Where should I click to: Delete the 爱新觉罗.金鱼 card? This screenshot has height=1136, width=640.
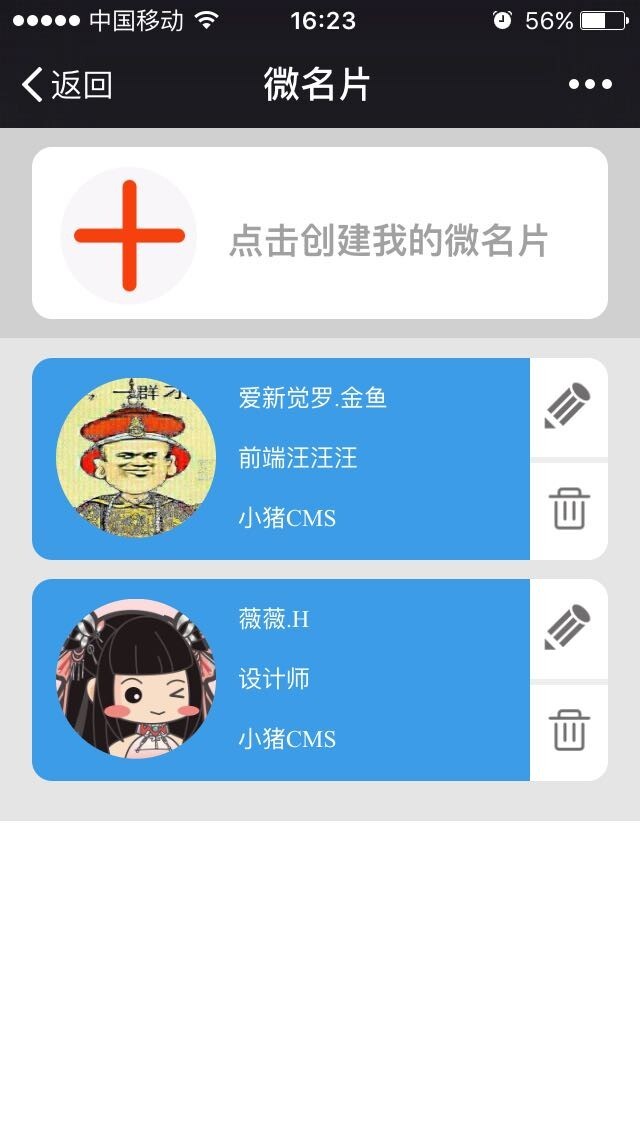[568, 510]
